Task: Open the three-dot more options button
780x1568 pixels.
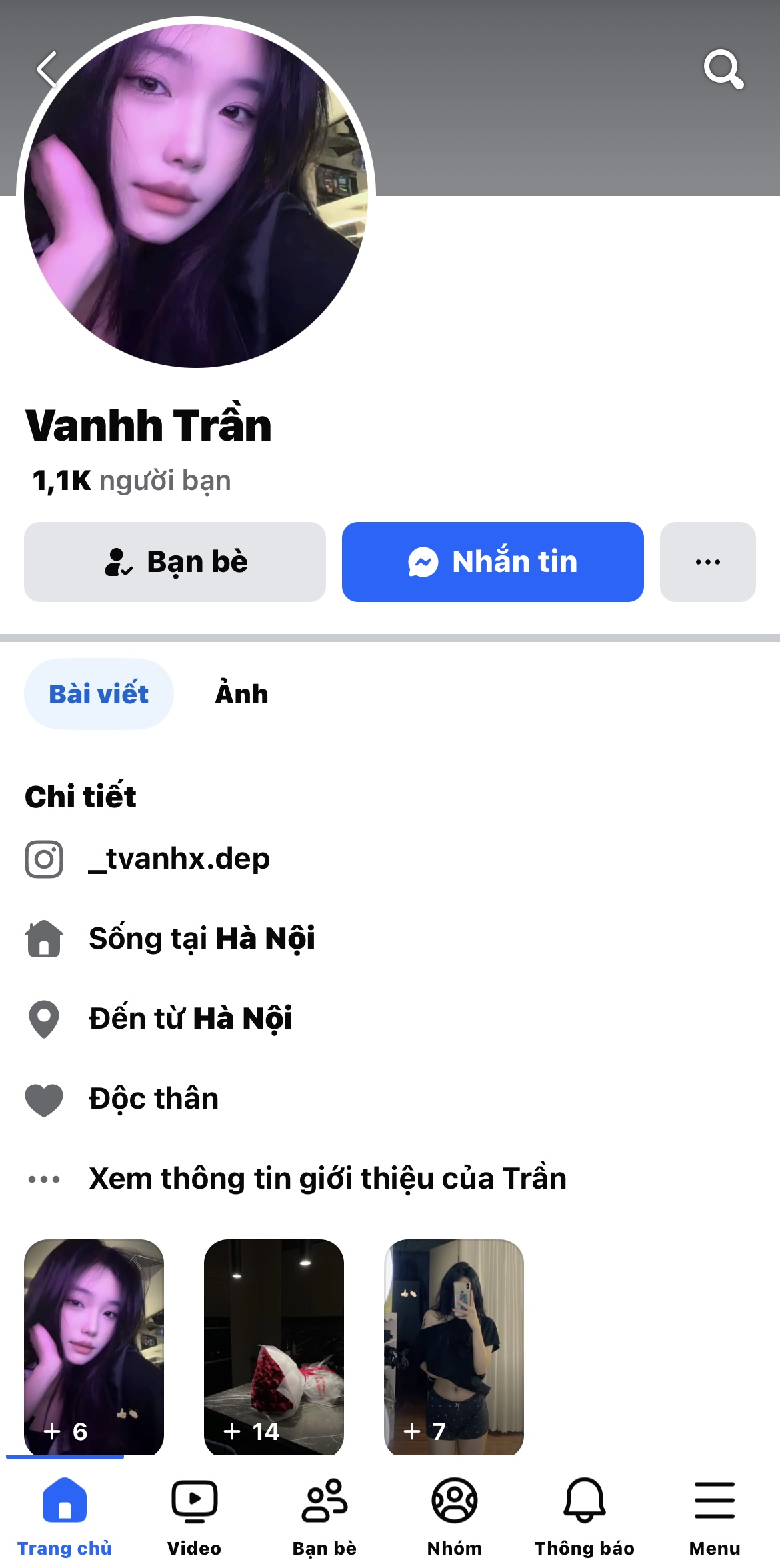Action: click(707, 562)
